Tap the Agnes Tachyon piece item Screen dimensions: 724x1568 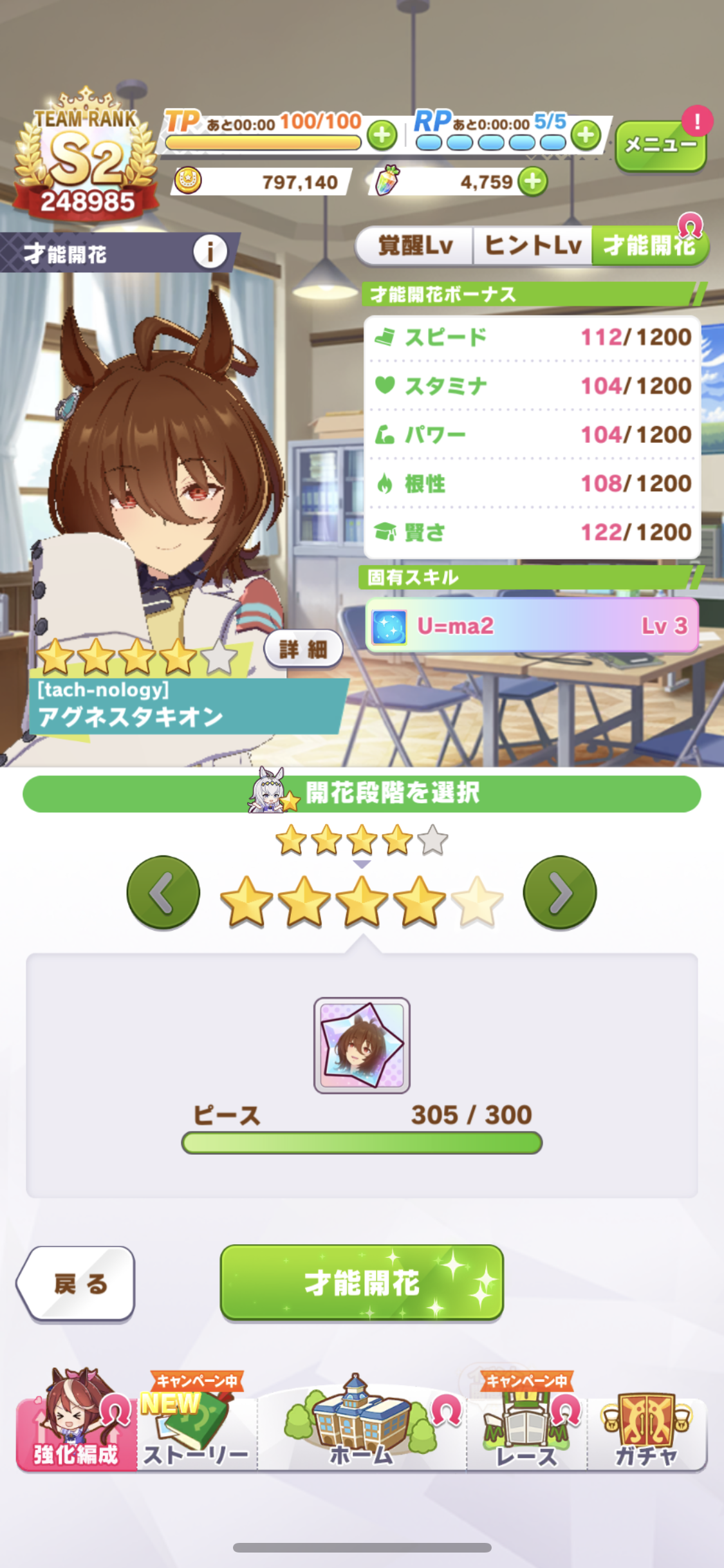point(362,1045)
